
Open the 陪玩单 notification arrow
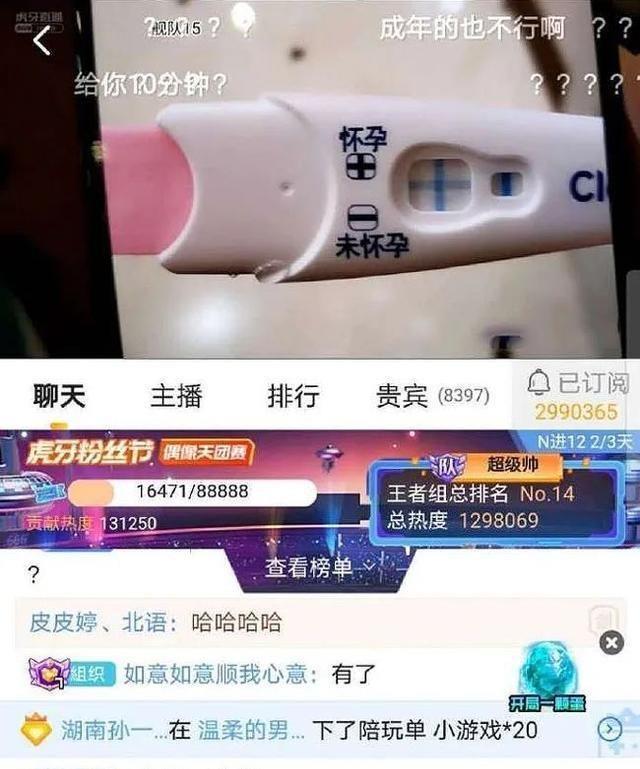tap(609, 730)
